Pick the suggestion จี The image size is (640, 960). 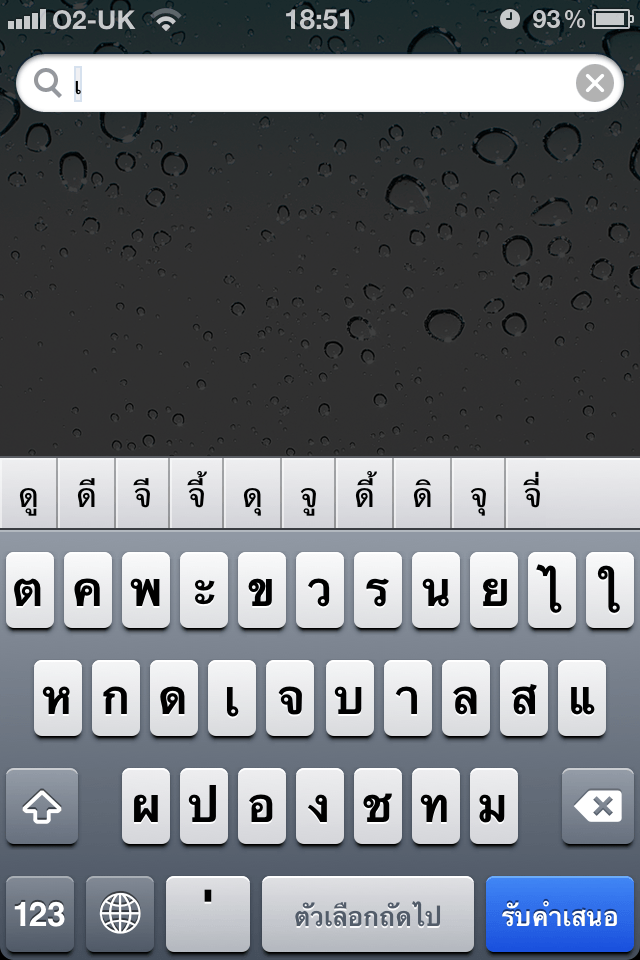point(142,495)
